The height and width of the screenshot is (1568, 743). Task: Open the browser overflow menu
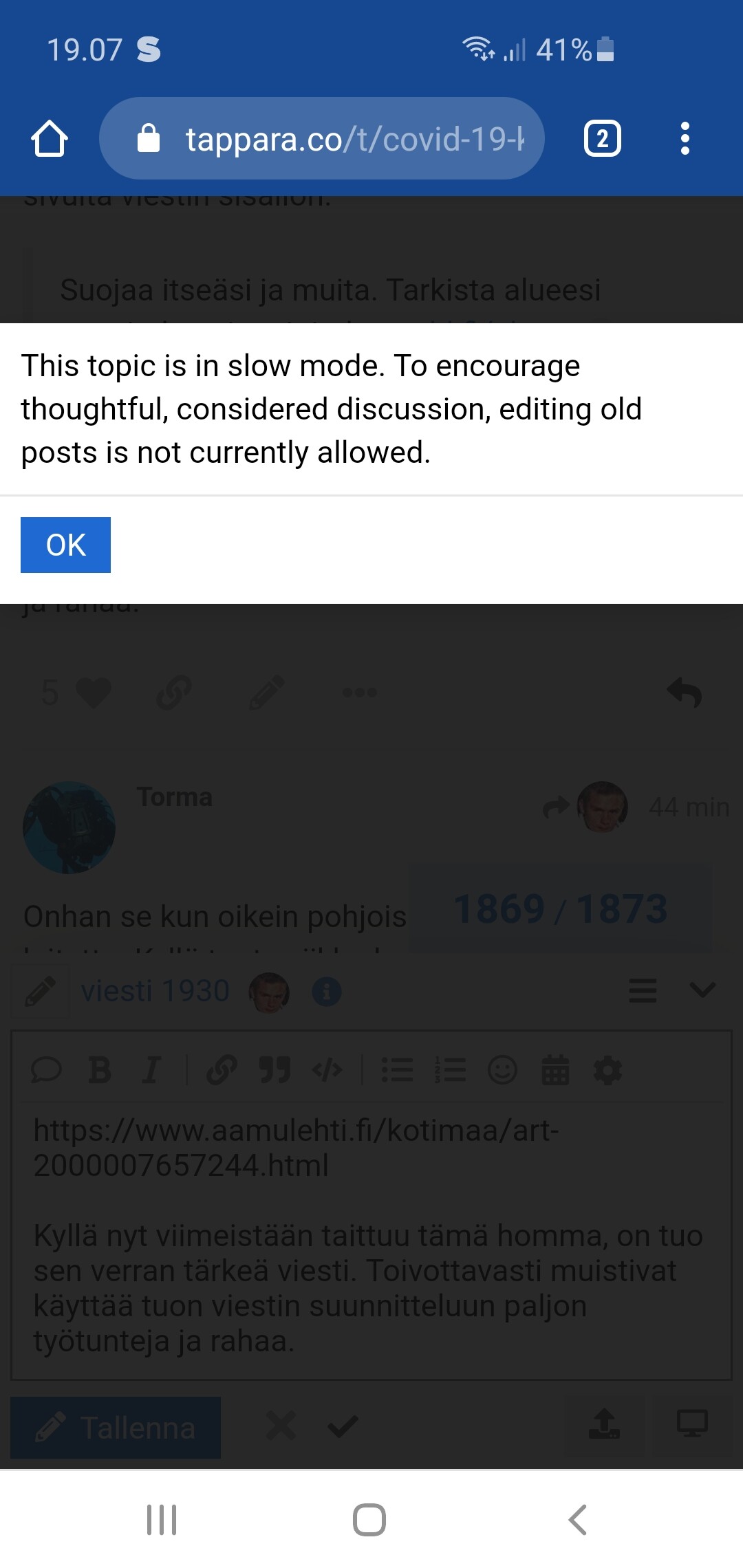click(685, 139)
